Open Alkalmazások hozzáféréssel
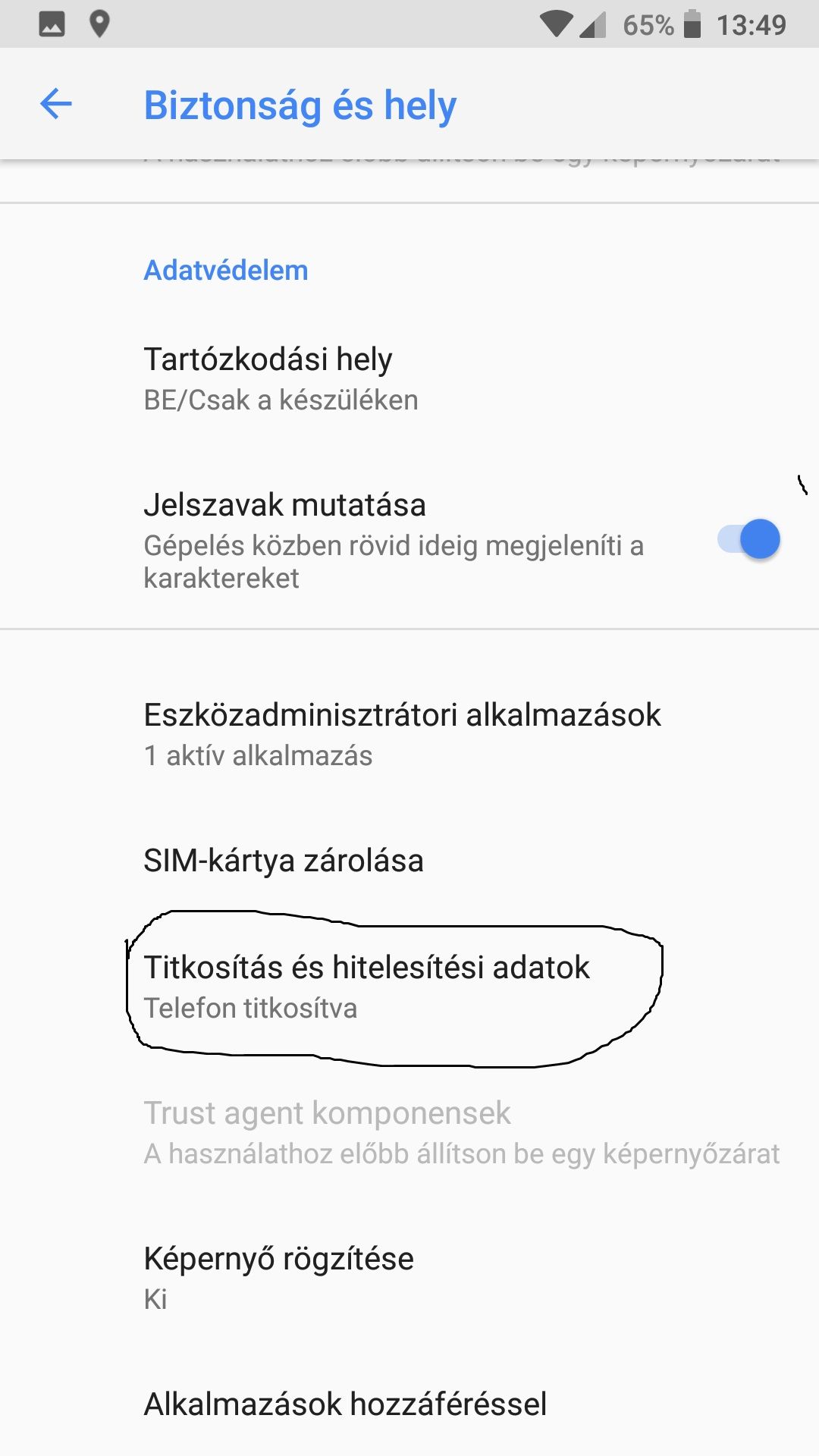 click(345, 1404)
